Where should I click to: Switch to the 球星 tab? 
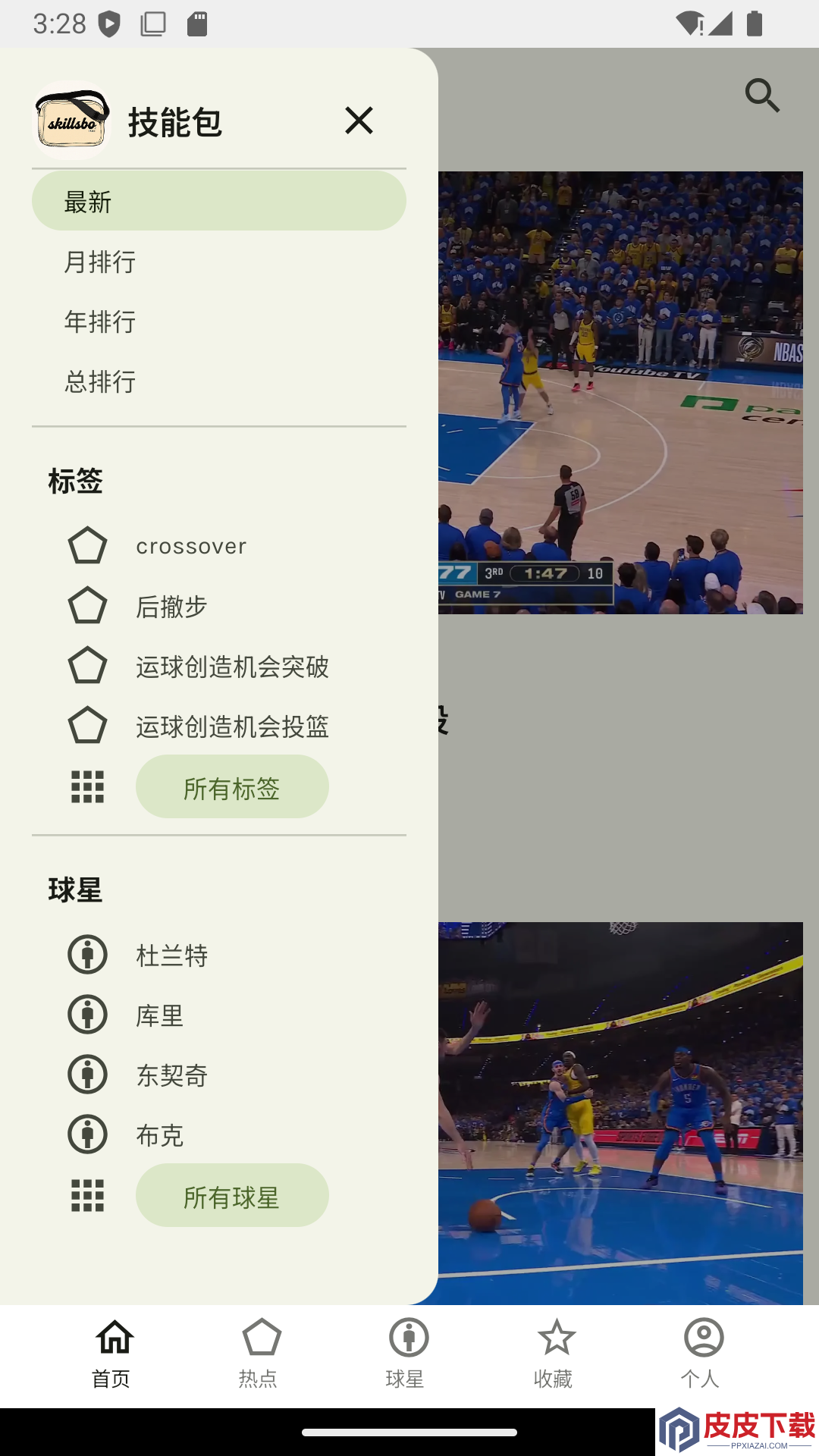[407, 1354]
